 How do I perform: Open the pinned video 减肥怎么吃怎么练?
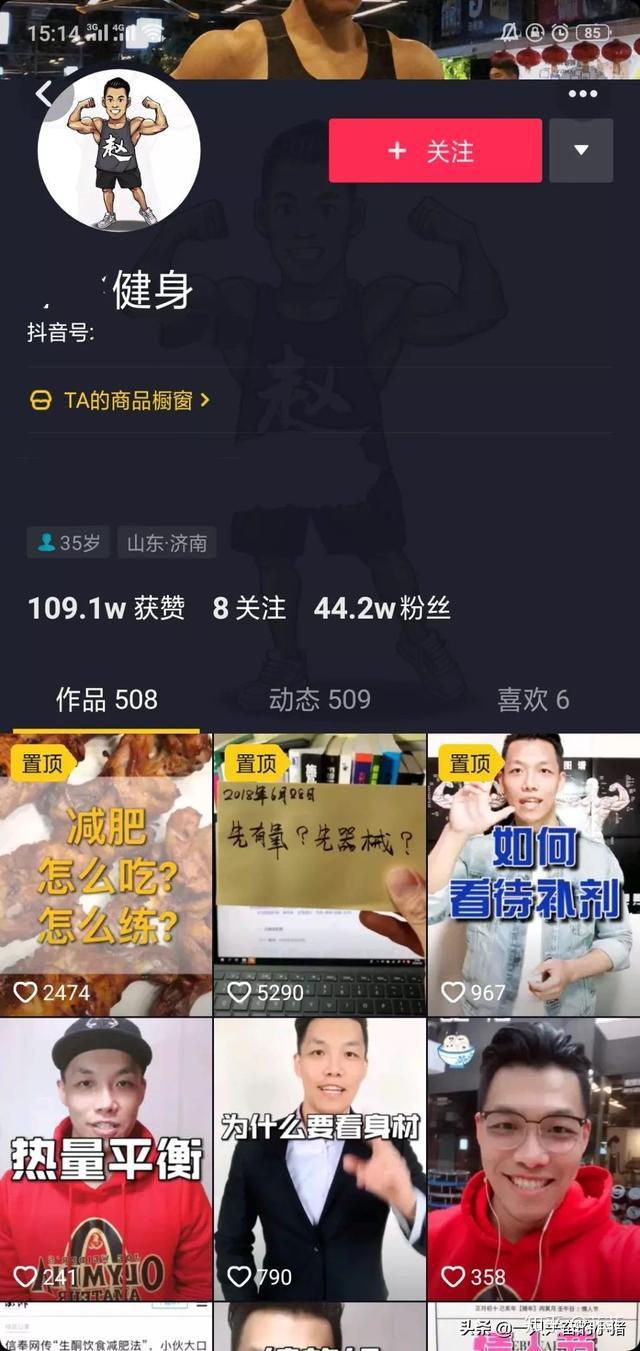pyautogui.click(x=106, y=875)
